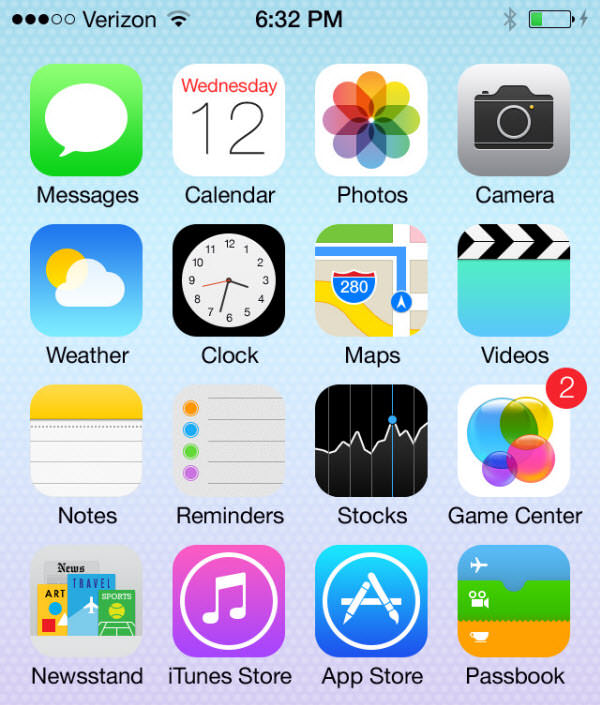The image size is (600, 705).
Task: Open the Clock app
Action: point(229,280)
